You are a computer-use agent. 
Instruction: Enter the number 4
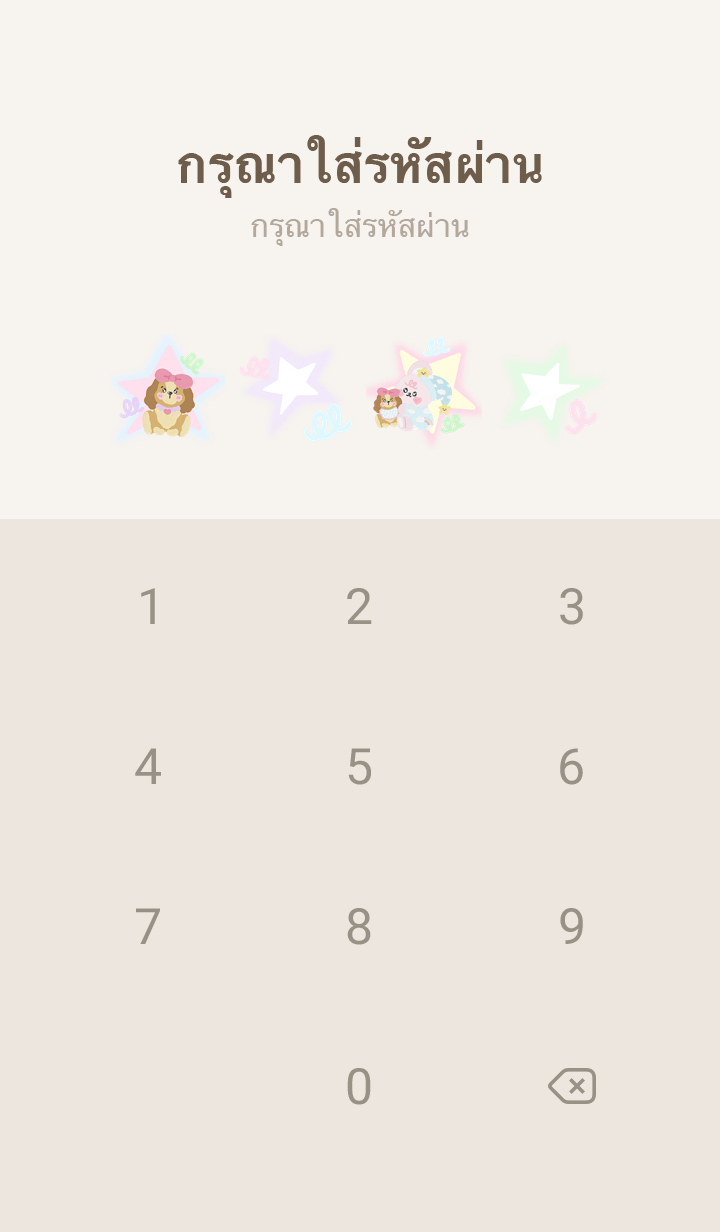(148, 767)
